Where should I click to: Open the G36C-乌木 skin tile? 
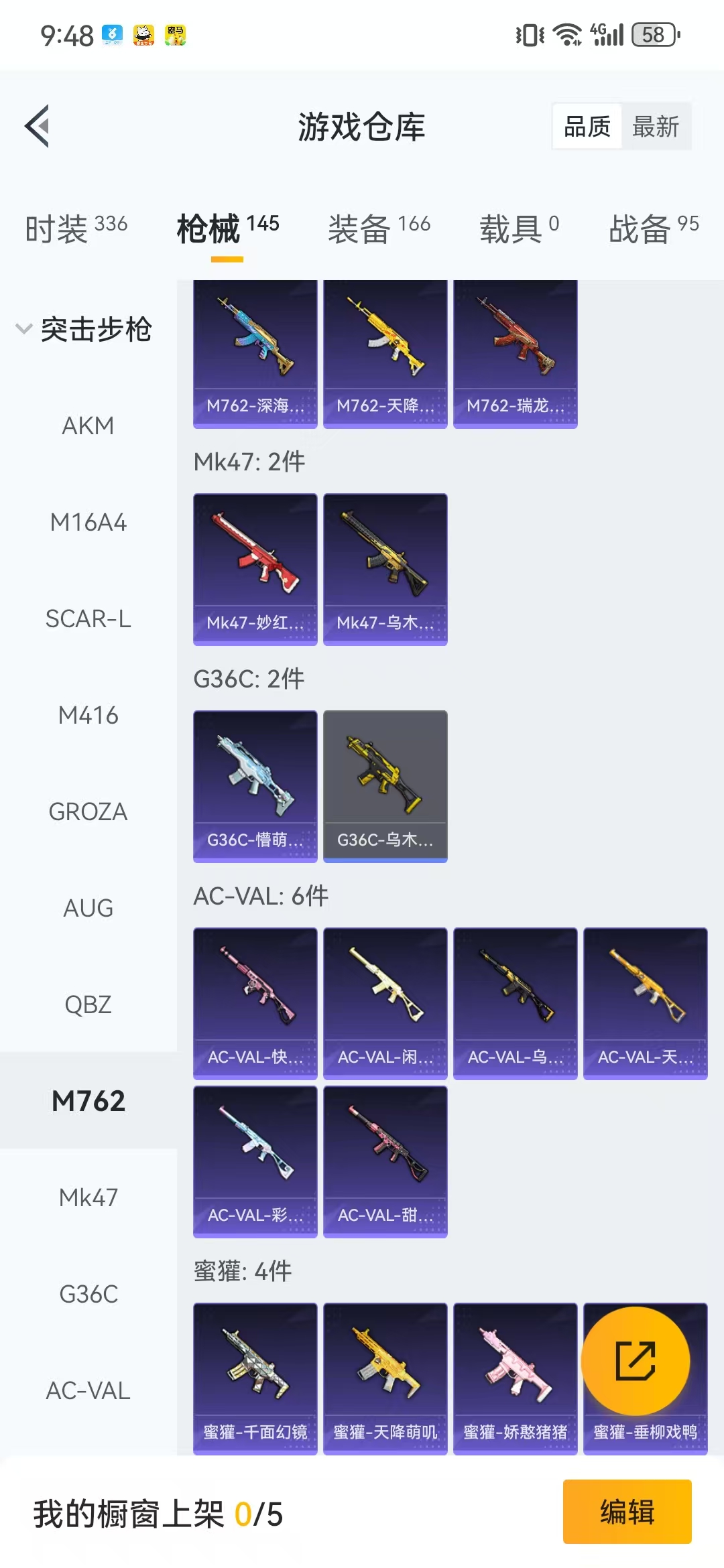[x=385, y=787]
